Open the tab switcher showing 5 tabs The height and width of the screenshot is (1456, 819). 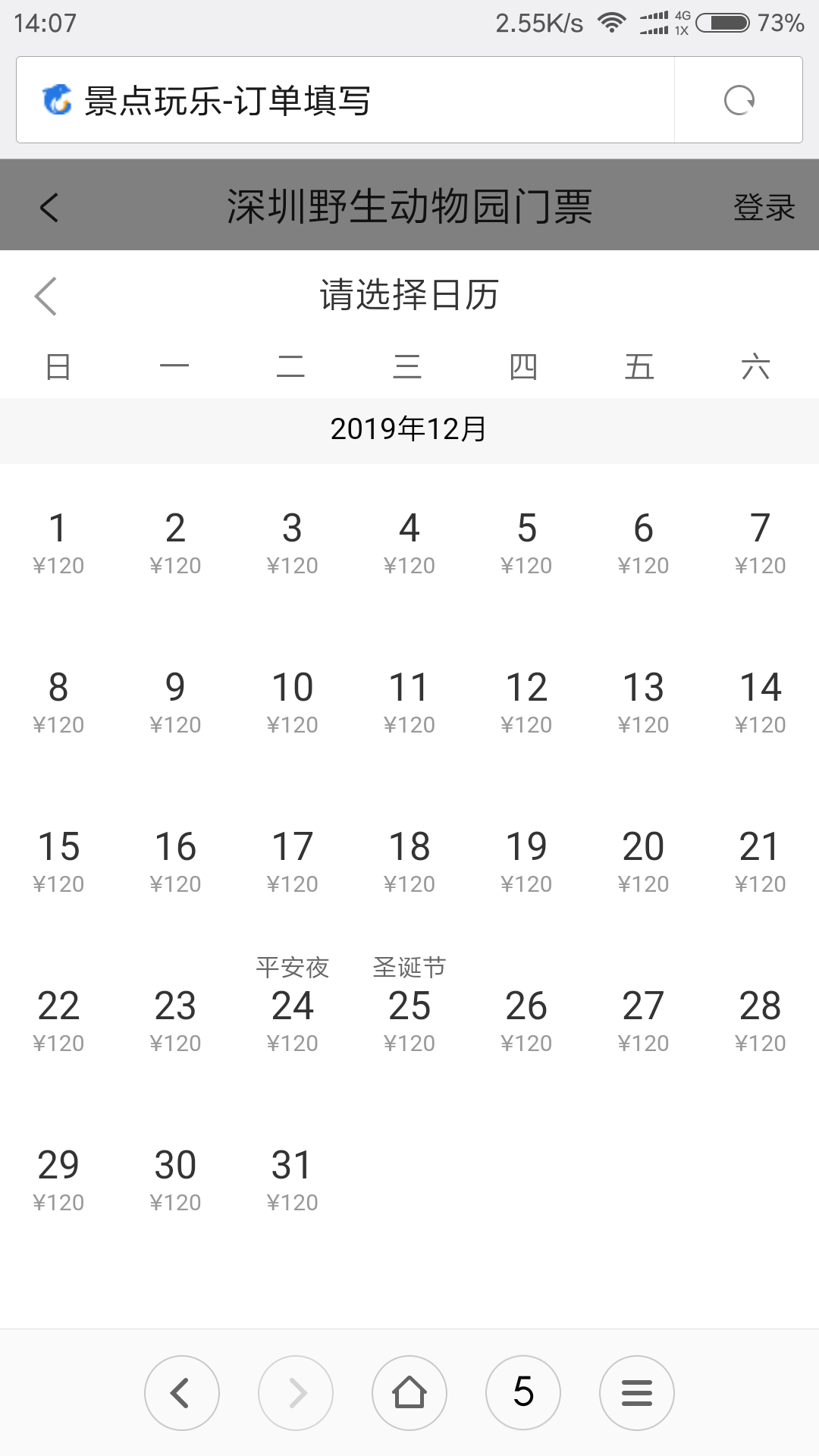(523, 1393)
